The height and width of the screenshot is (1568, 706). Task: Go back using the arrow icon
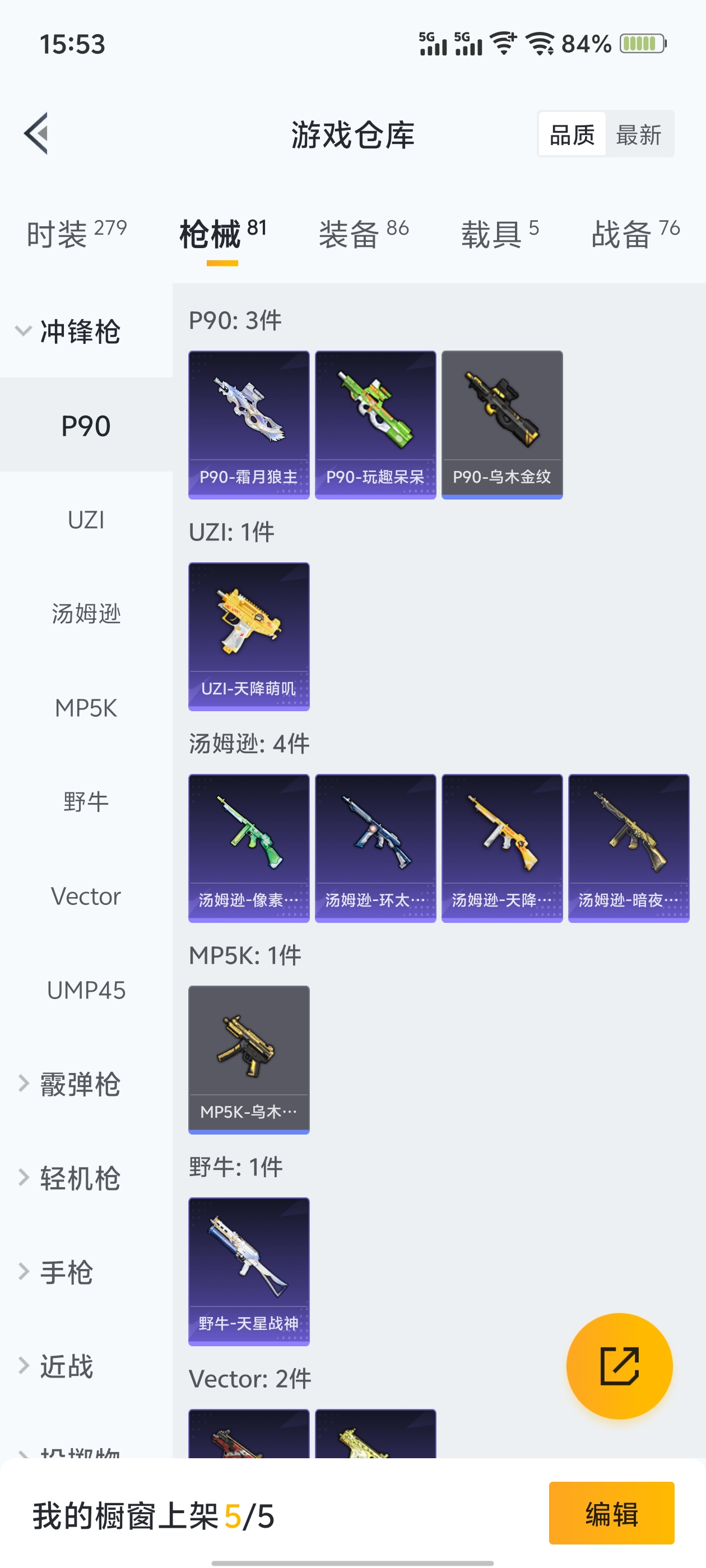36,134
